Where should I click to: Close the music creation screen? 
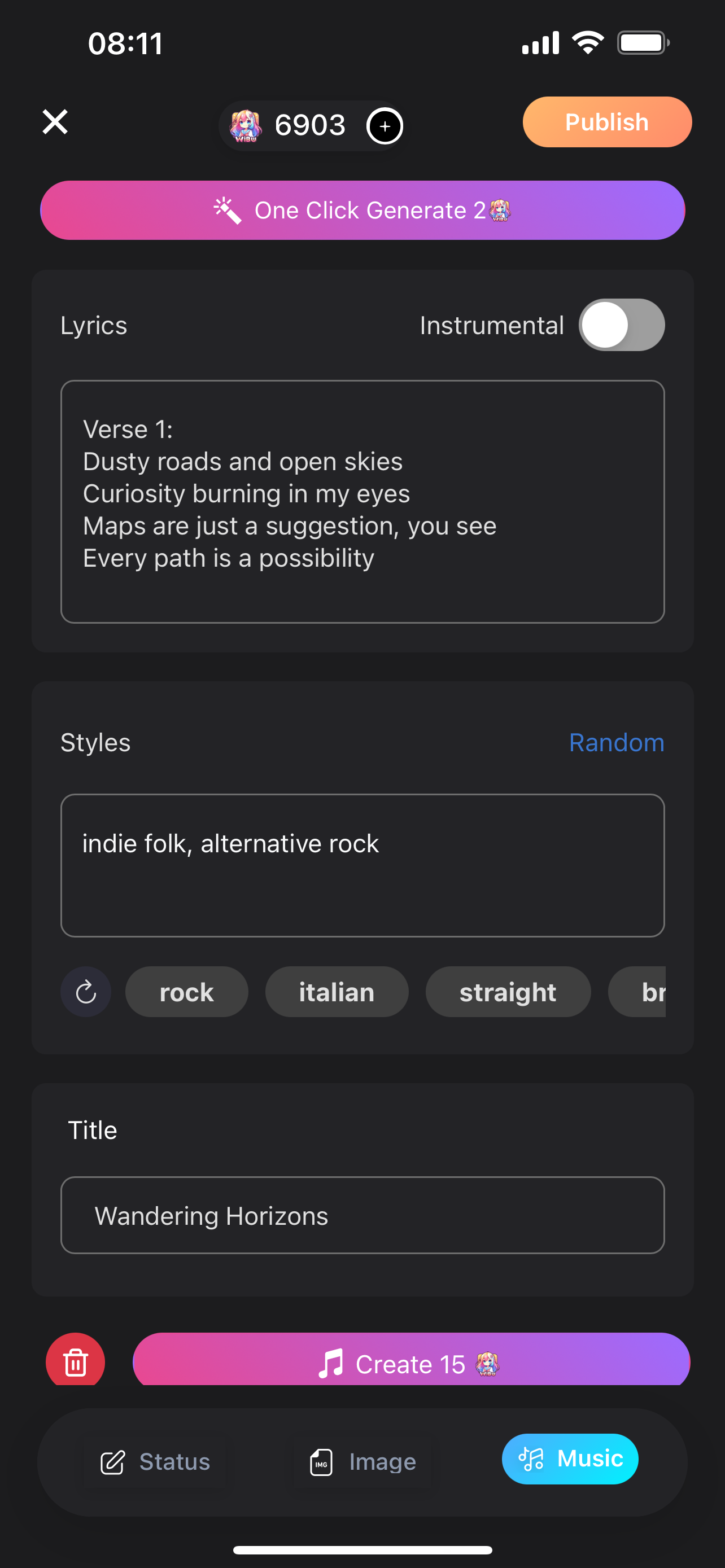[x=55, y=122]
